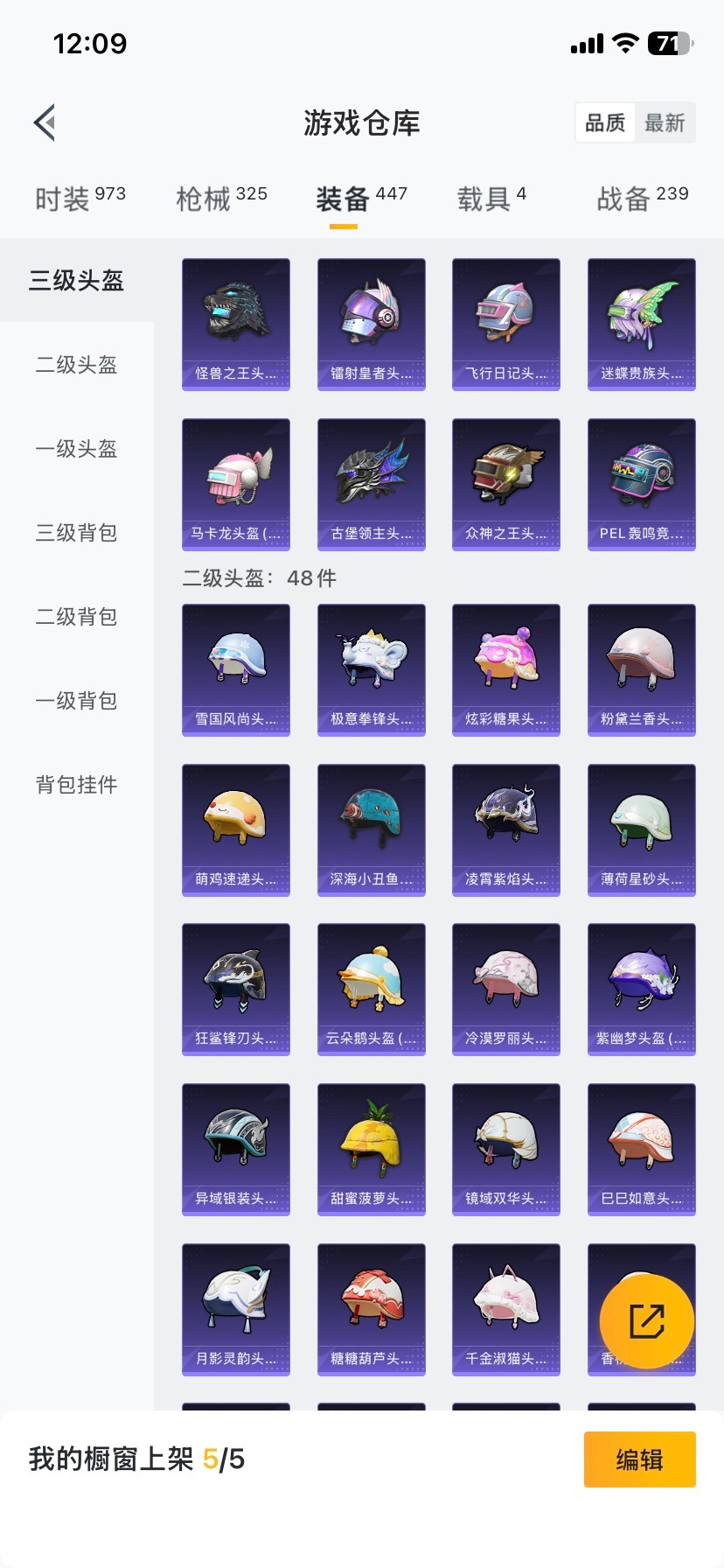Open the 怪兽之王 helmet item
The height and width of the screenshot is (1568, 724).
(236, 324)
